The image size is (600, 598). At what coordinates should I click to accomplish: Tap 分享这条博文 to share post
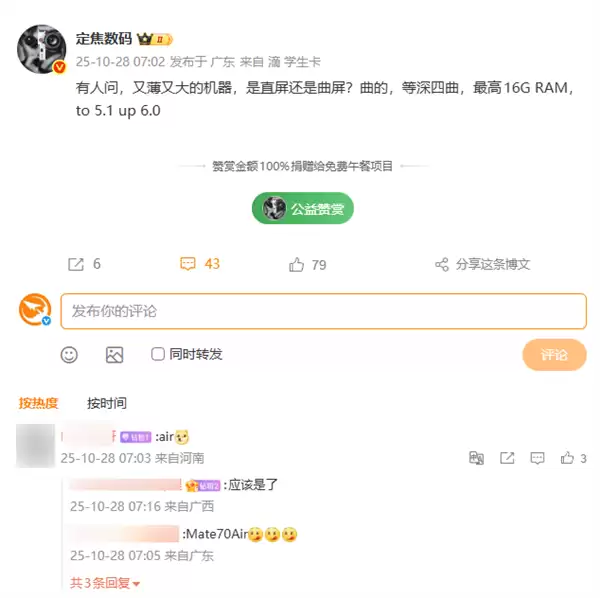click(482, 264)
